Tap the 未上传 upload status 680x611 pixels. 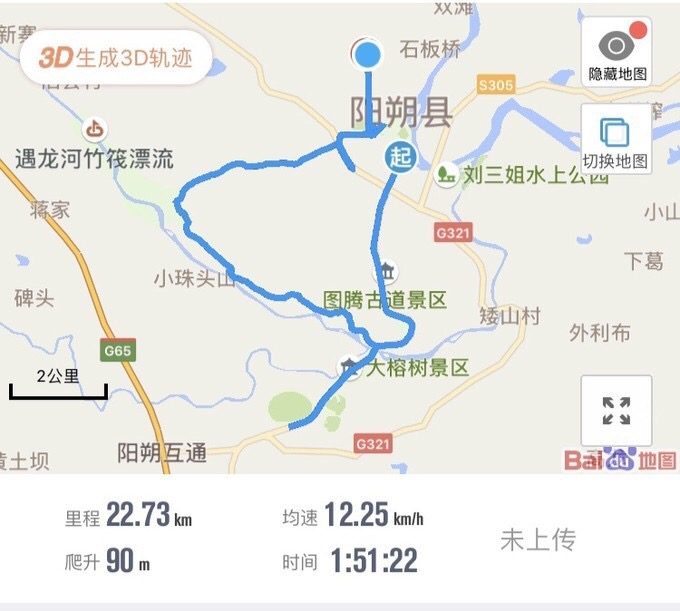(x=538, y=540)
